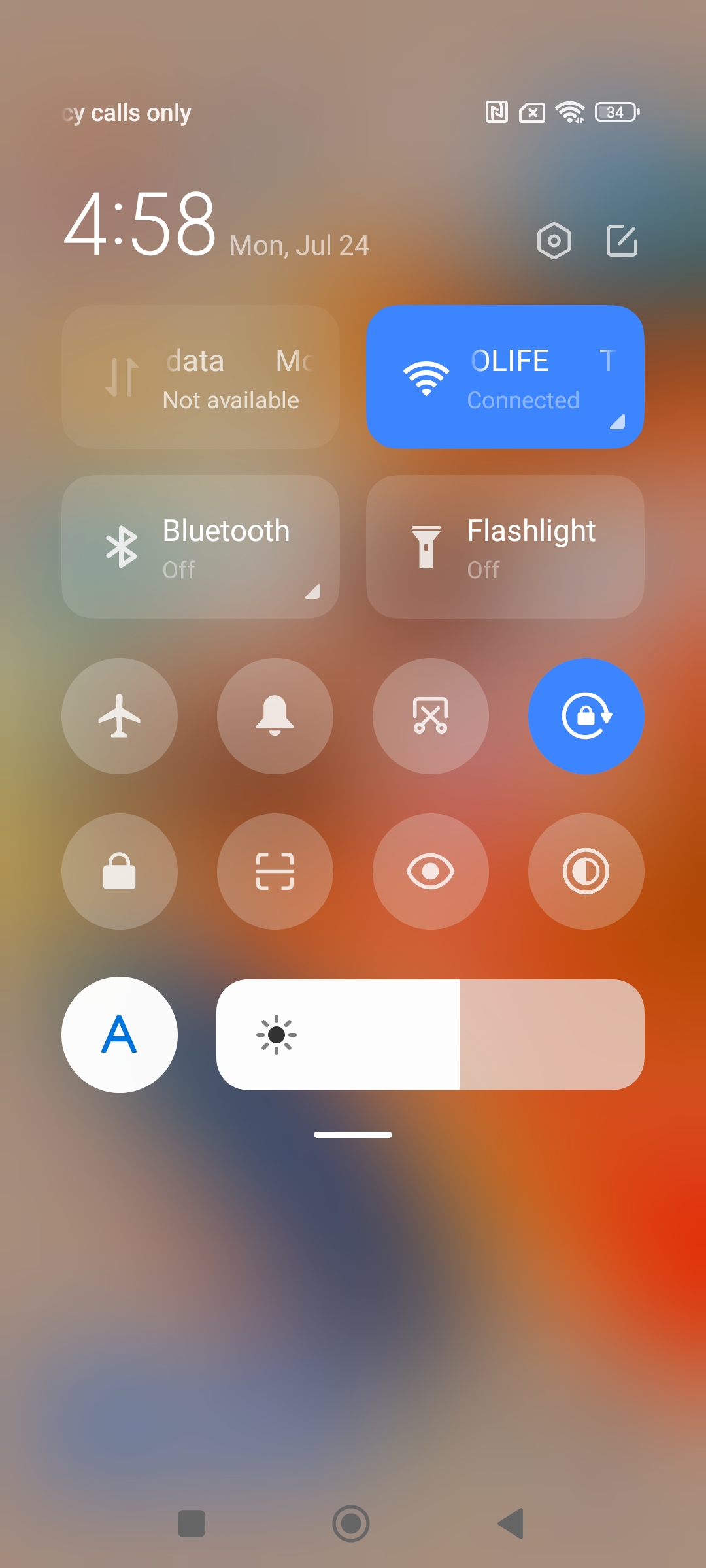Disable the rotation lock

pos(586,716)
